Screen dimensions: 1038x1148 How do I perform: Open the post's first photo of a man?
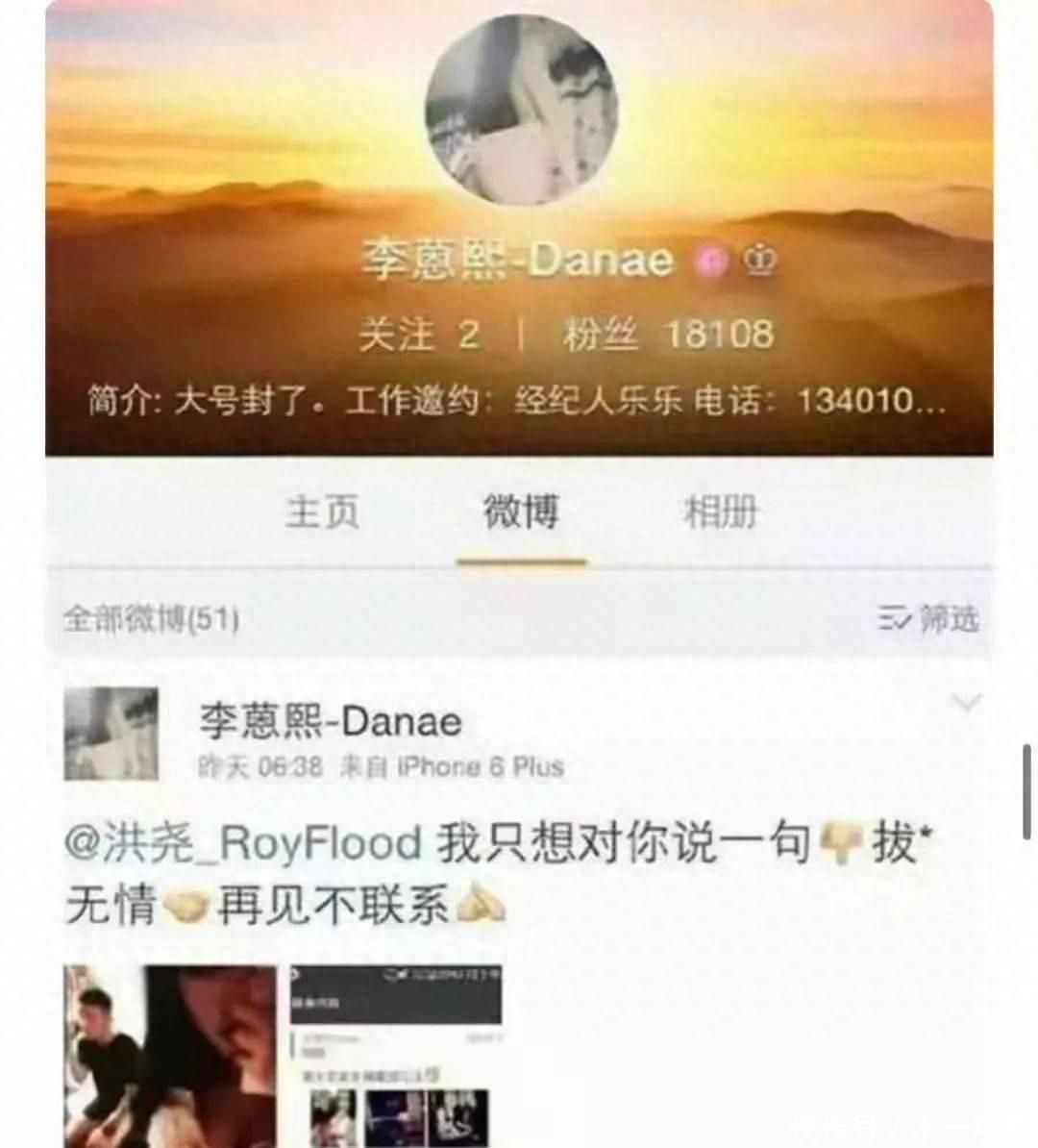point(170,1055)
